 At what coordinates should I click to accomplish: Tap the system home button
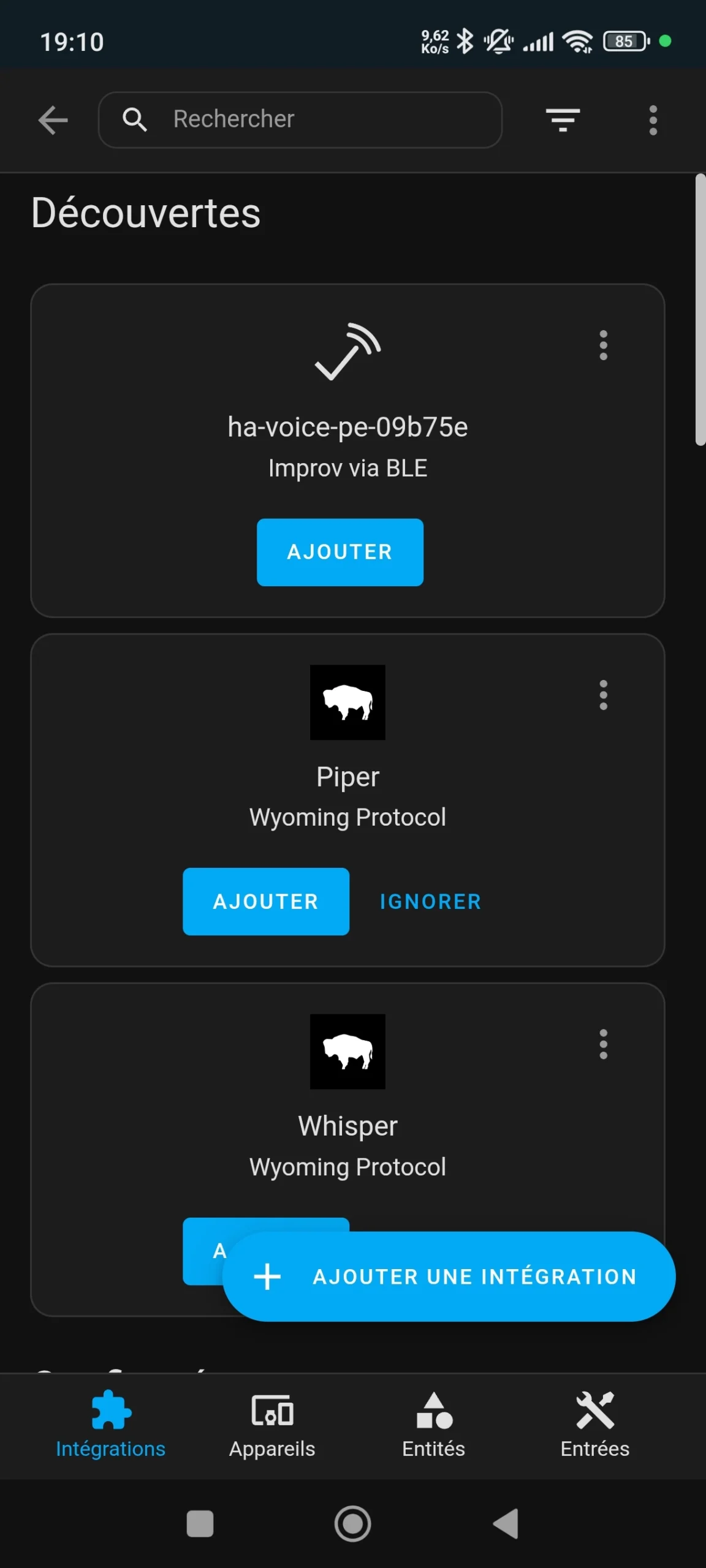click(353, 1523)
